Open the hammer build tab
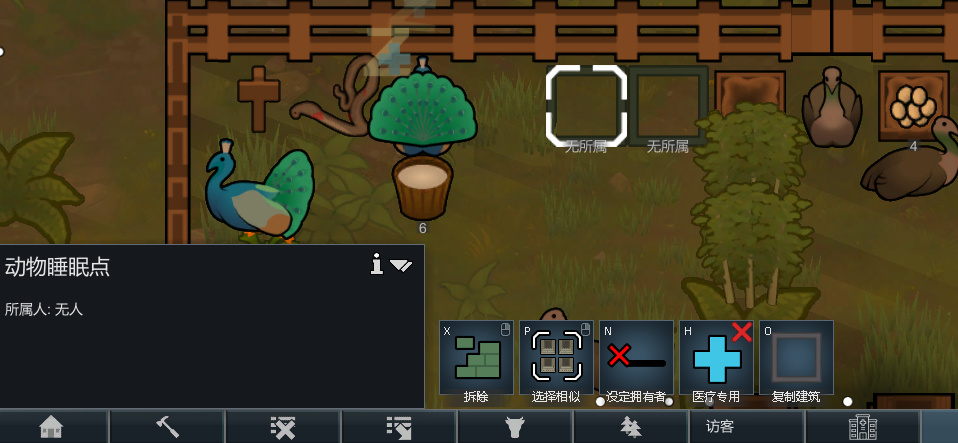 (167, 427)
